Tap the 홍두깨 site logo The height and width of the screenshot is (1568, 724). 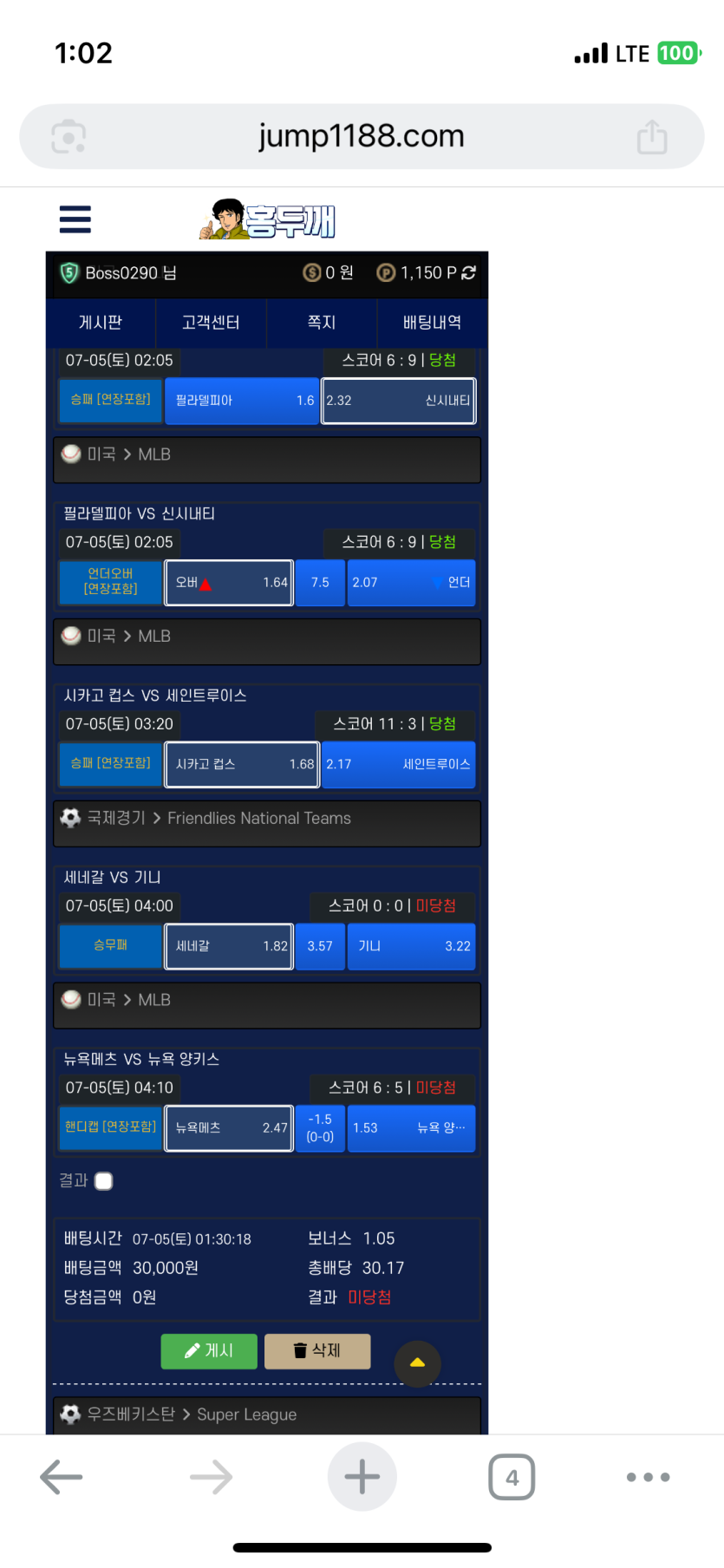267,219
